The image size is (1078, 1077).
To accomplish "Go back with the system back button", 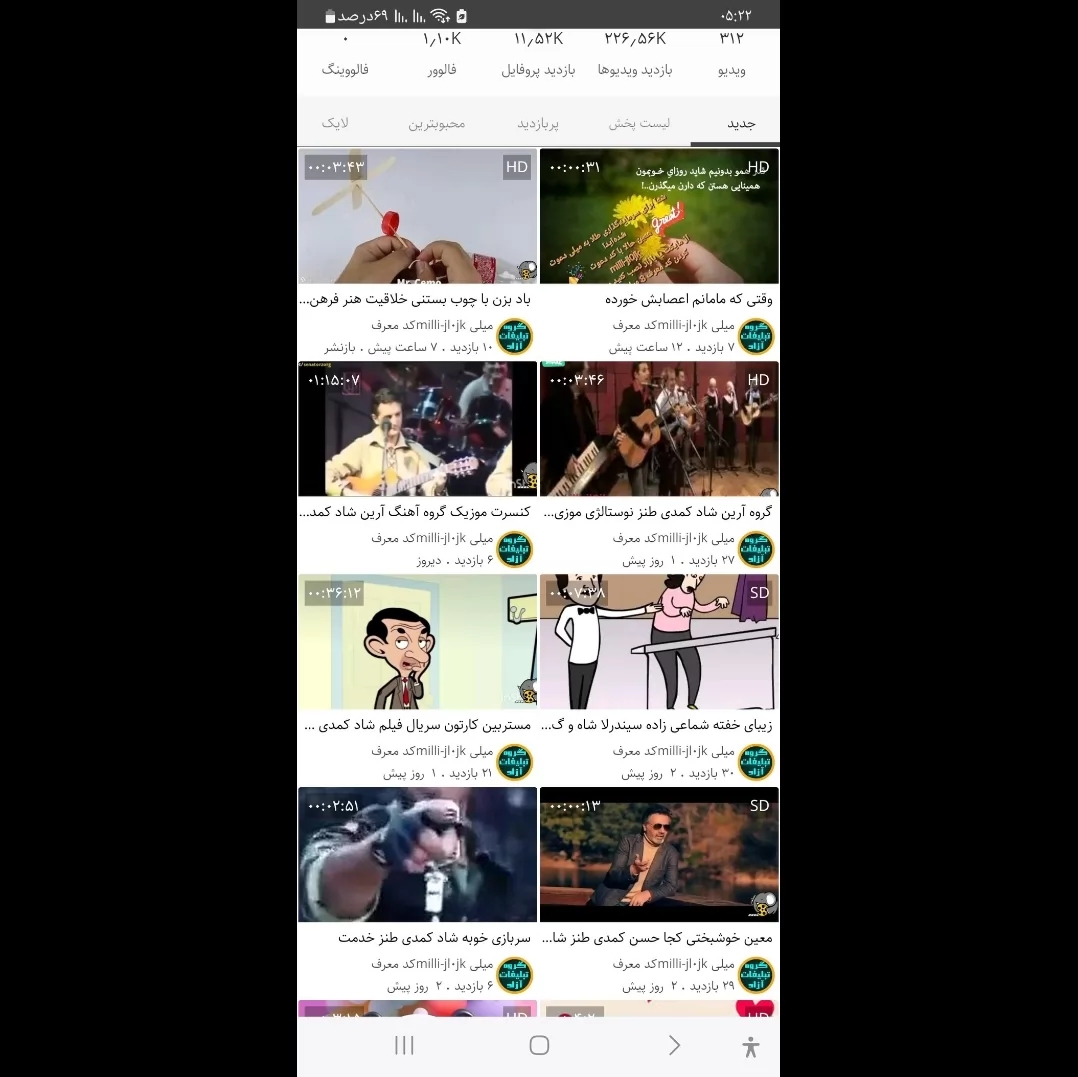I will point(674,1046).
